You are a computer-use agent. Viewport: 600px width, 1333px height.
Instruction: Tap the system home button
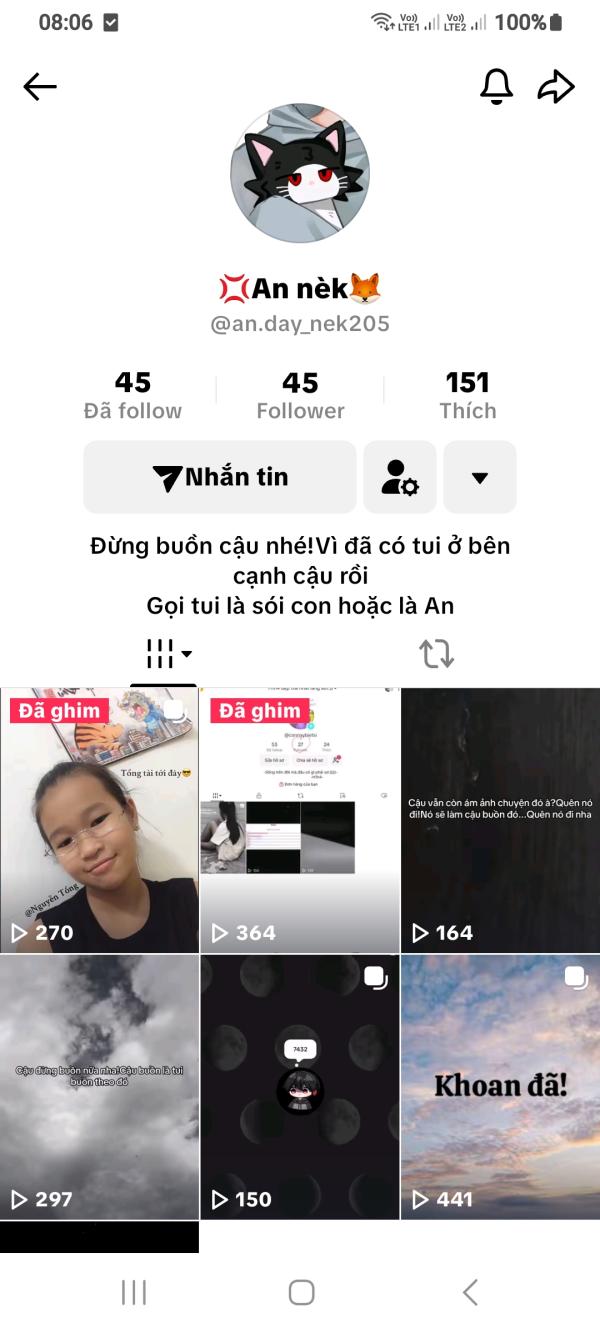[x=301, y=1292]
